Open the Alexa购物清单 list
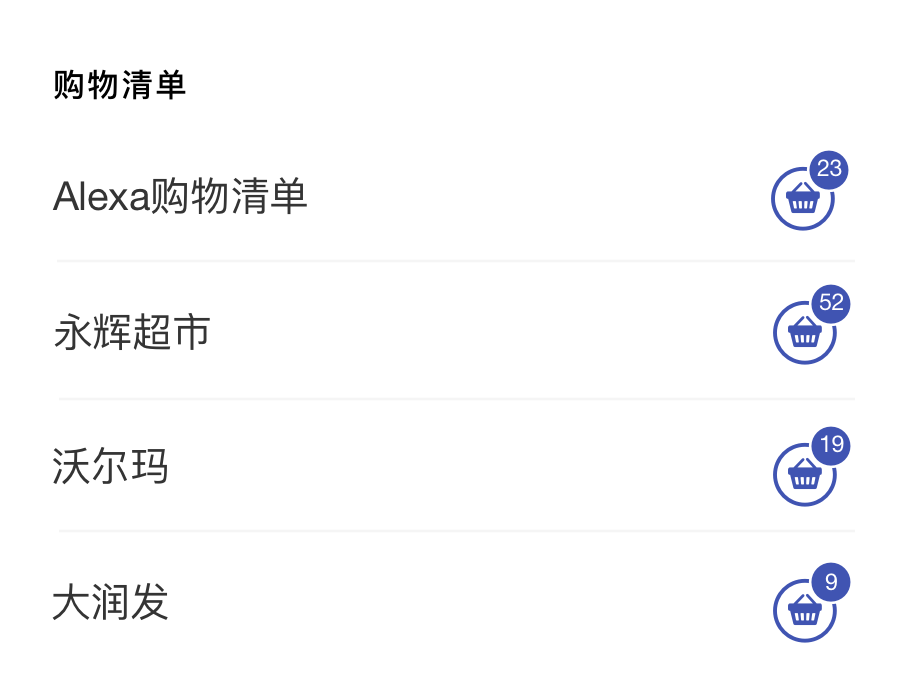This screenshot has width=900, height=686. pyautogui.click(x=180, y=197)
